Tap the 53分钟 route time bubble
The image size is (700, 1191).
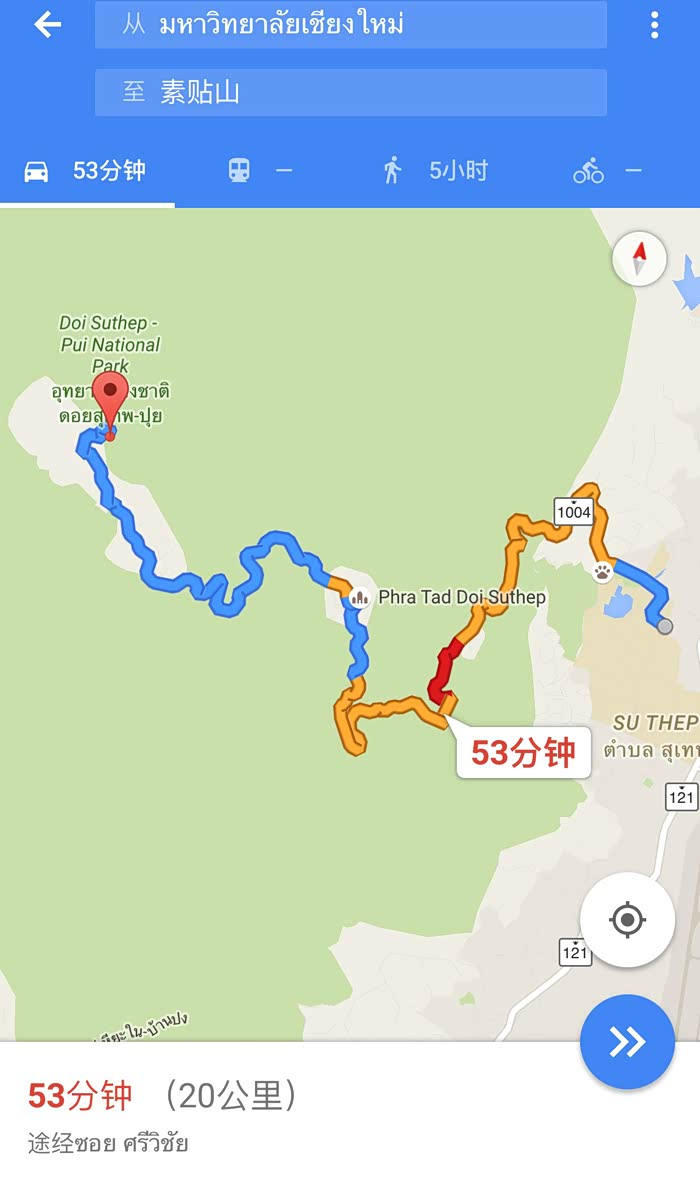(x=523, y=752)
